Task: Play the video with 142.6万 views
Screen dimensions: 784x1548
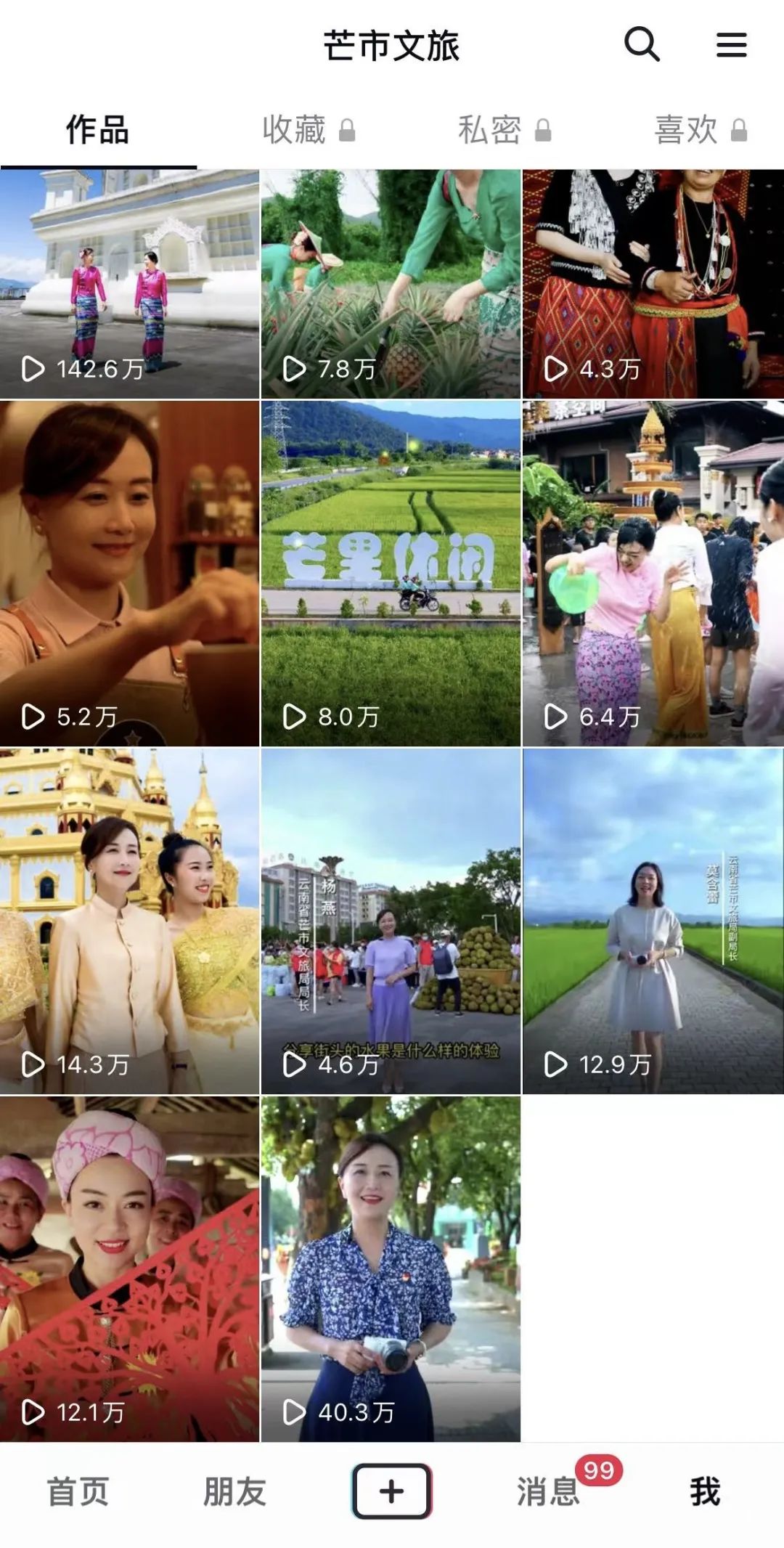Action: tap(129, 284)
